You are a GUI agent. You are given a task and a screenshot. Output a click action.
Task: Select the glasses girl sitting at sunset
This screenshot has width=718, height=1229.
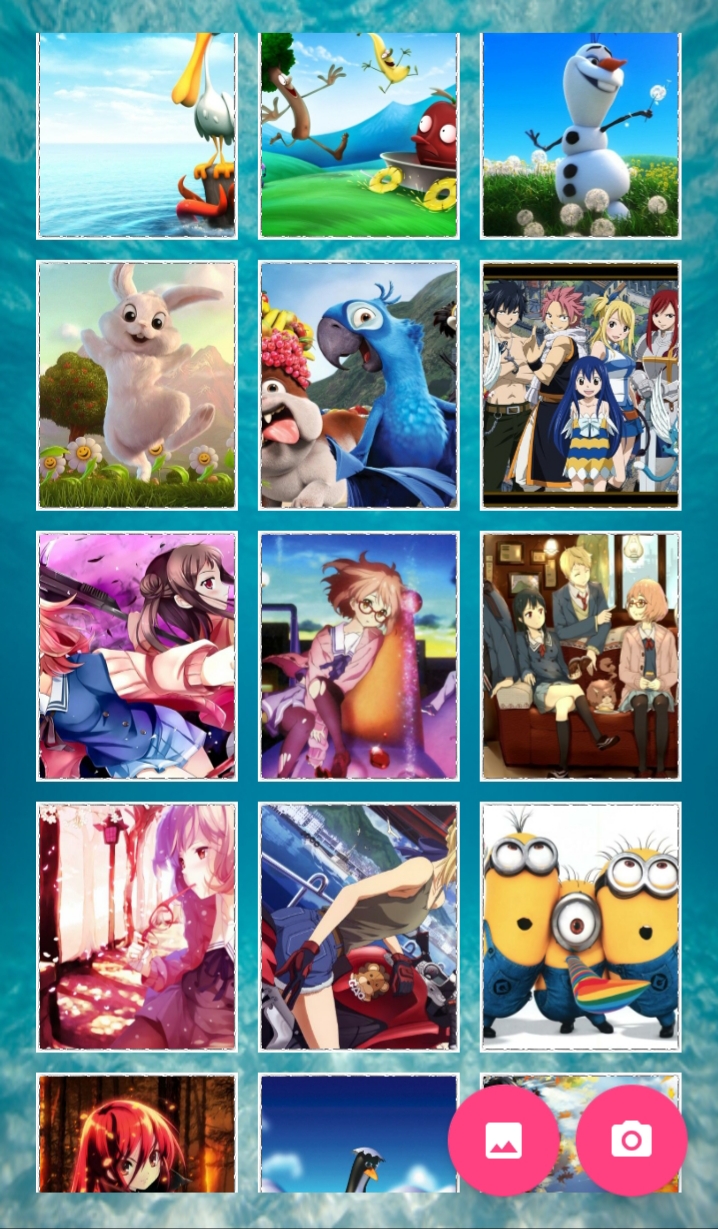coord(359,656)
